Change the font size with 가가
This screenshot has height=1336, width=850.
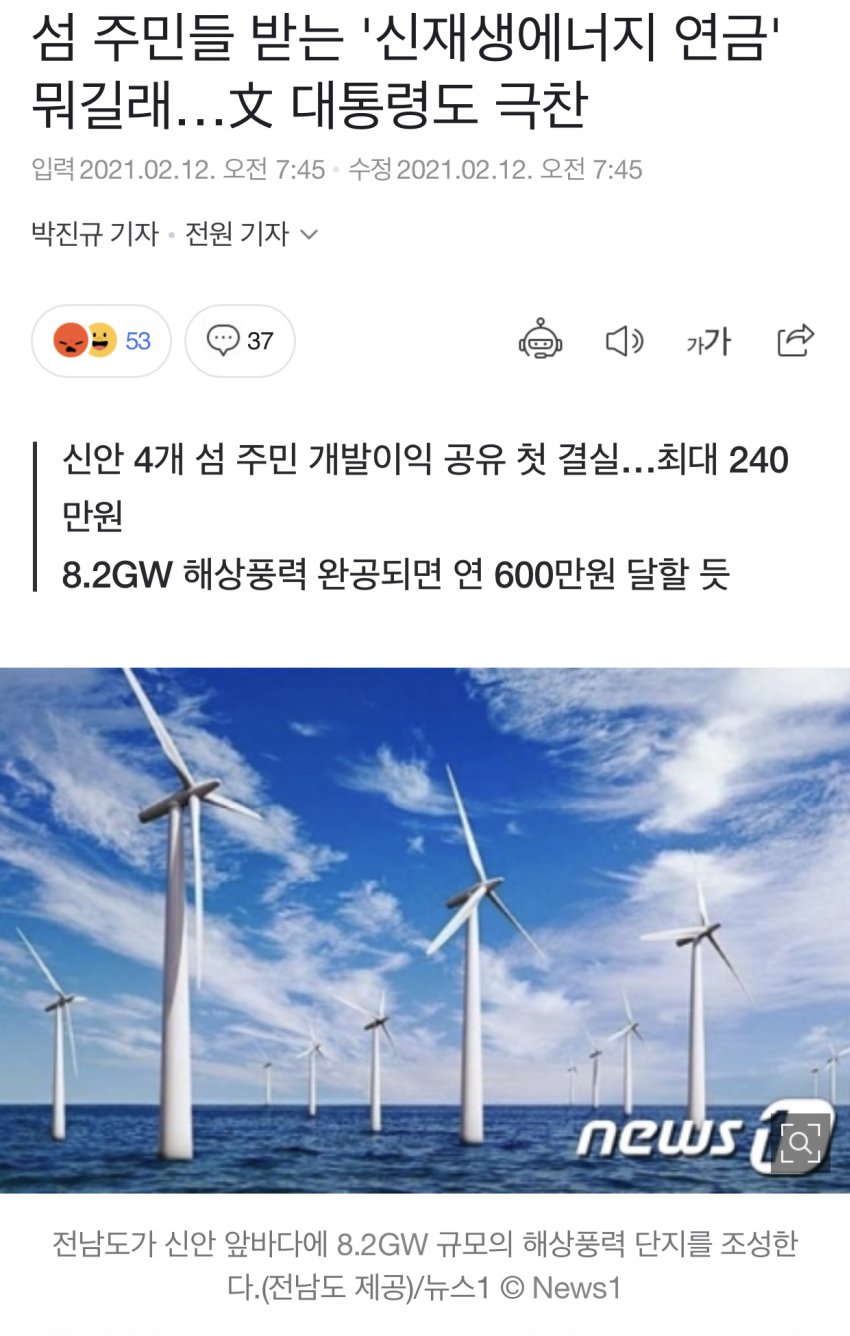(708, 342)
